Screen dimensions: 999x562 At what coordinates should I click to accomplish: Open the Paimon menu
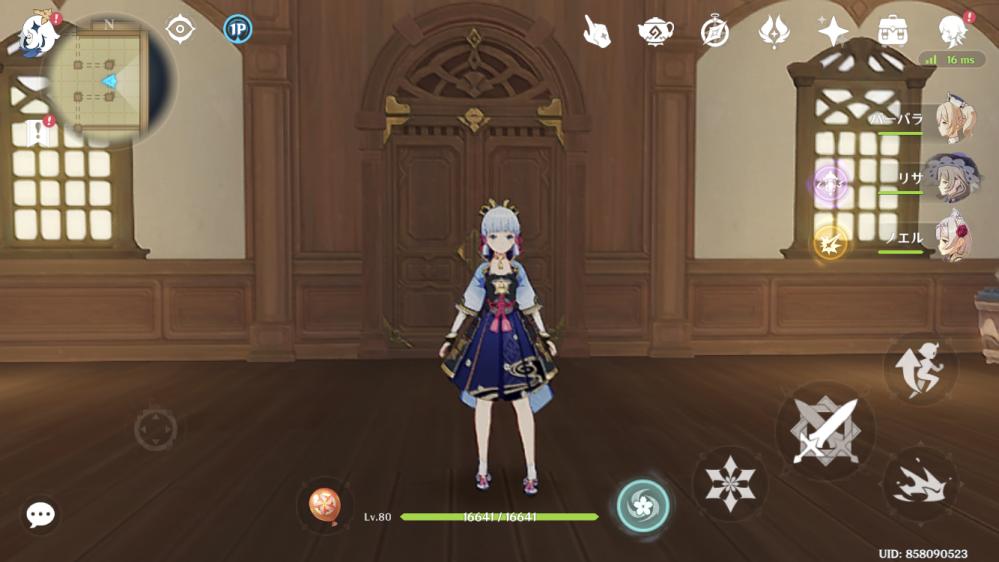[x=38, y=33]
